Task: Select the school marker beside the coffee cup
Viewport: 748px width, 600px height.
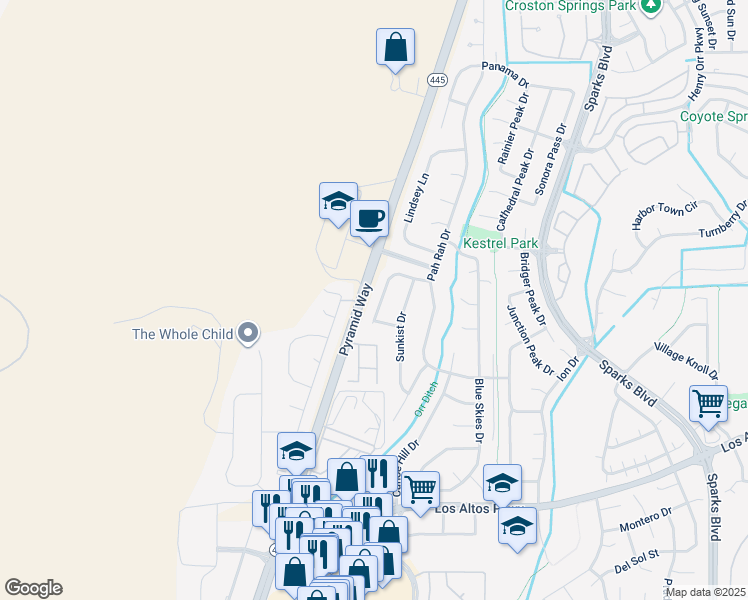Action: 338,201
